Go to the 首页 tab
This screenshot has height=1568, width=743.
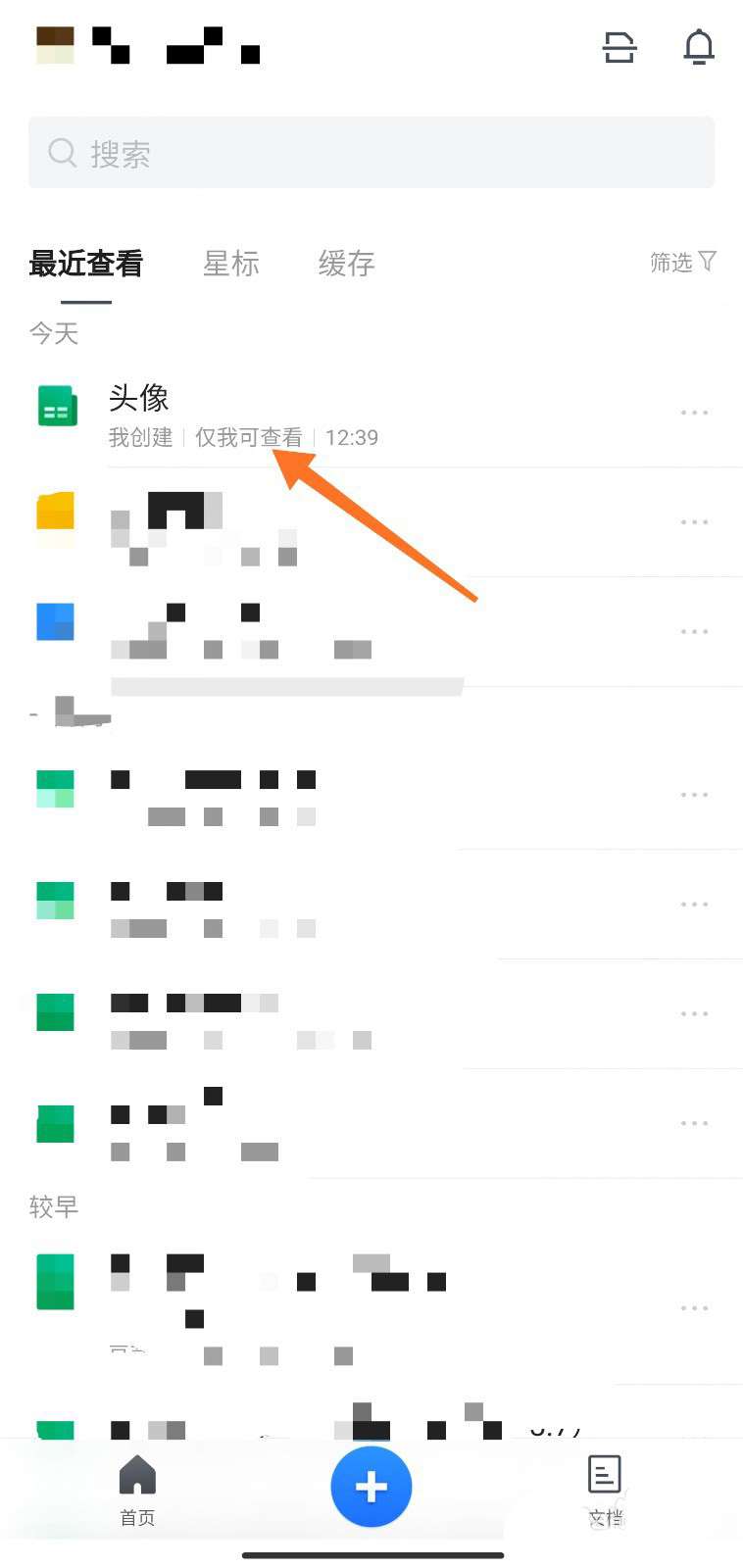(137, 1490)
